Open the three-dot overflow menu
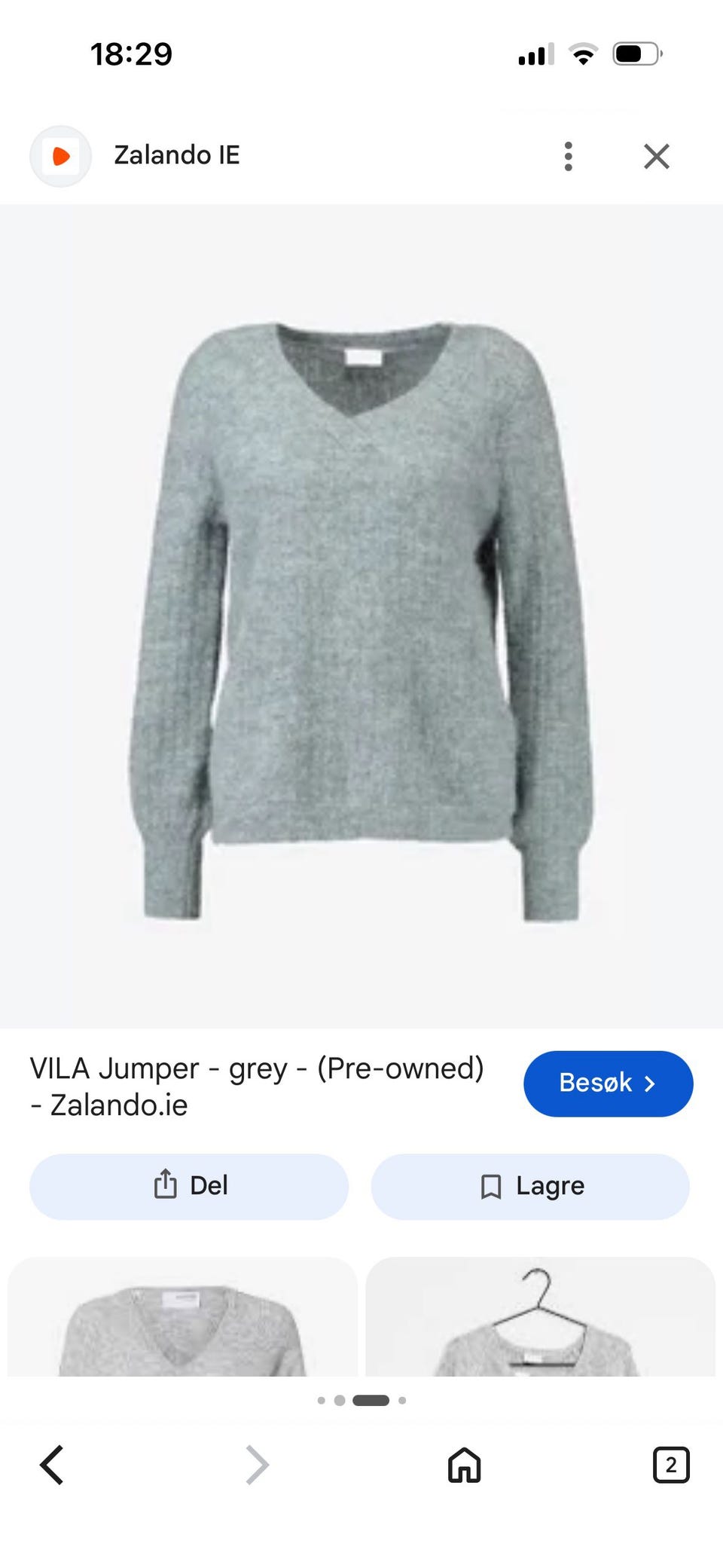This screenshot has height=1568, width=723. pyautogui.click(x=569, y=156)
